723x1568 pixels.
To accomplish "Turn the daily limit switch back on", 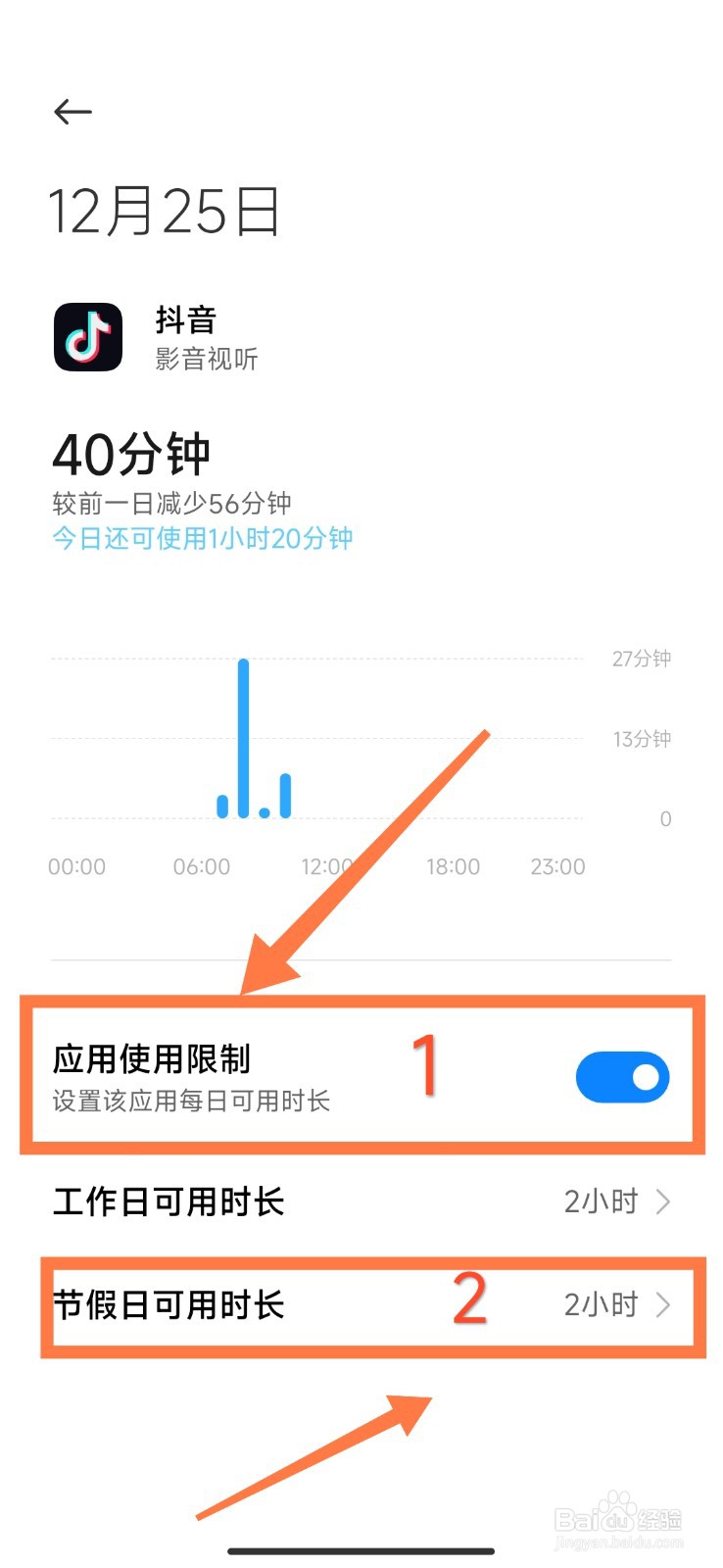I will (622, 1076).
